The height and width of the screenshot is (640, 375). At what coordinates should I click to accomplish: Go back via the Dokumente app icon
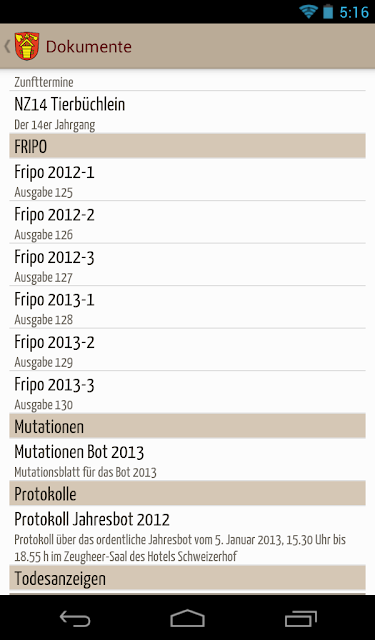click(x=22, y=46)
